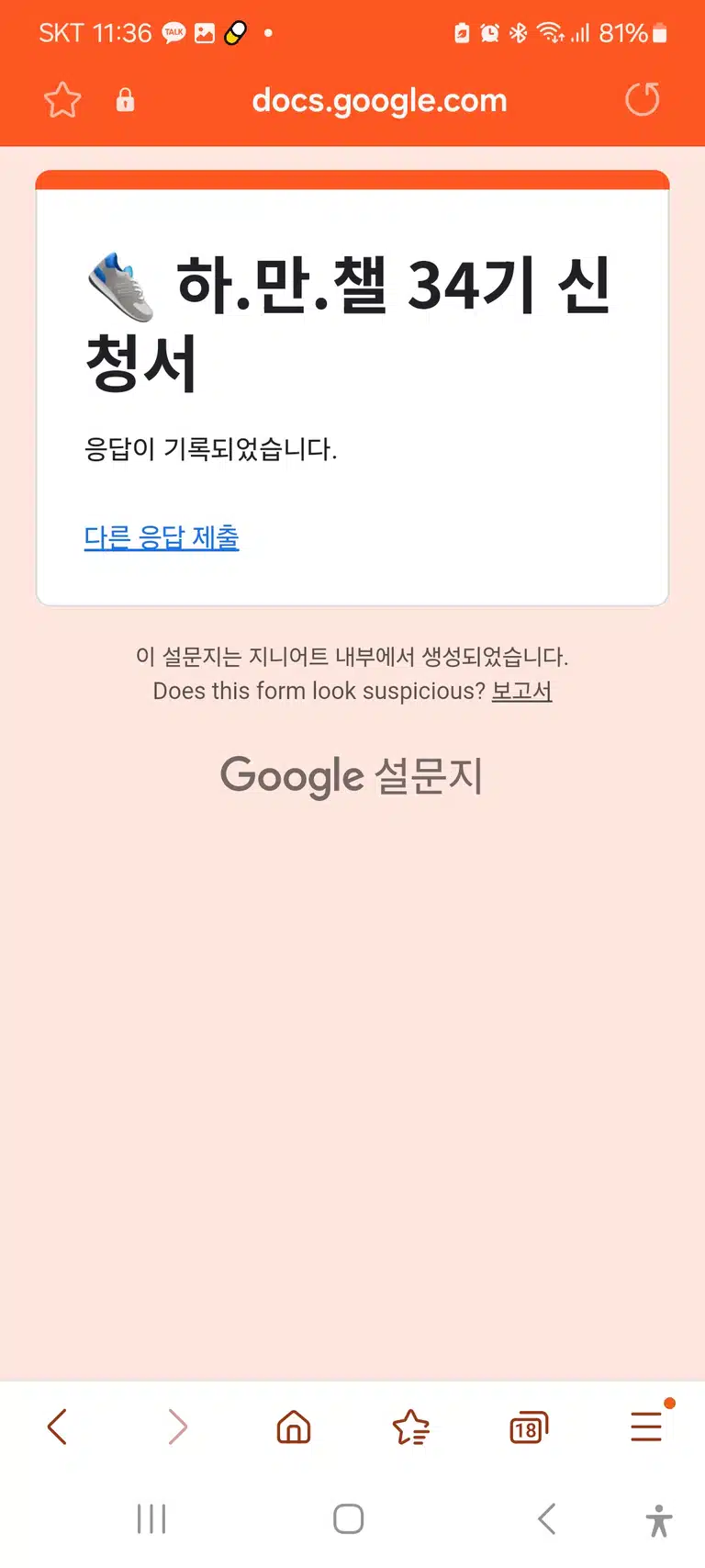
Task: Bookmark this page with the star icon
Action: click(62, 100)
